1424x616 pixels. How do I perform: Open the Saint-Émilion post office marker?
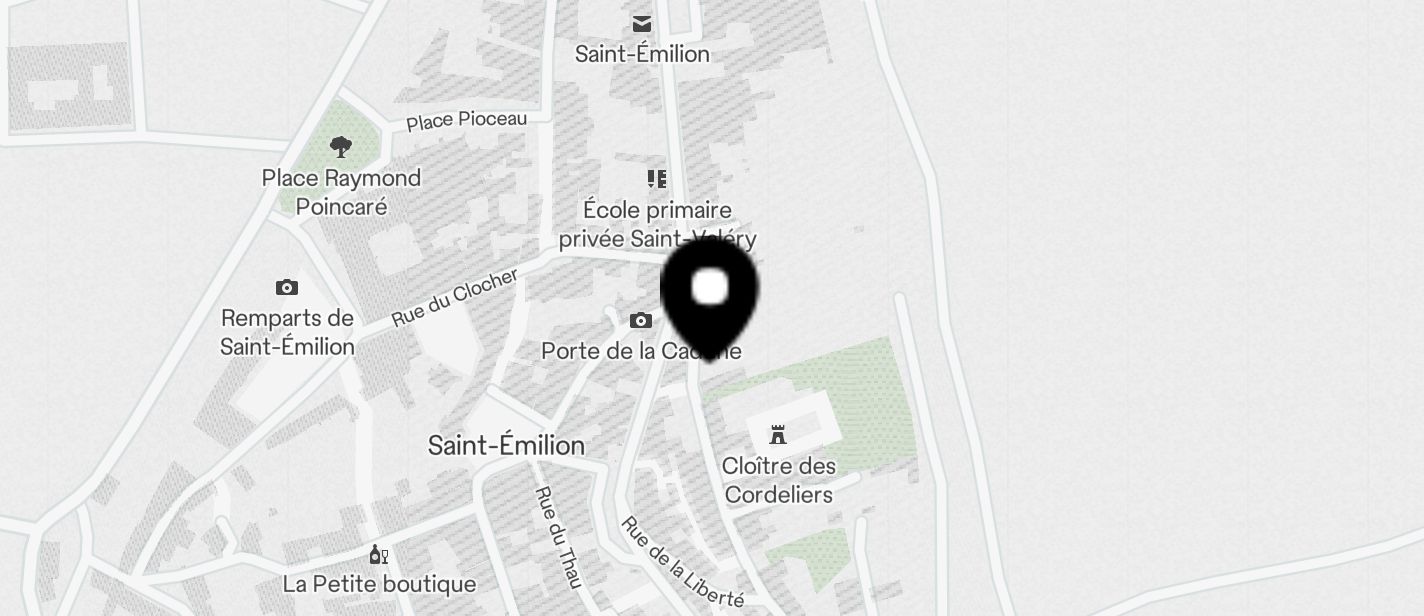641,24
